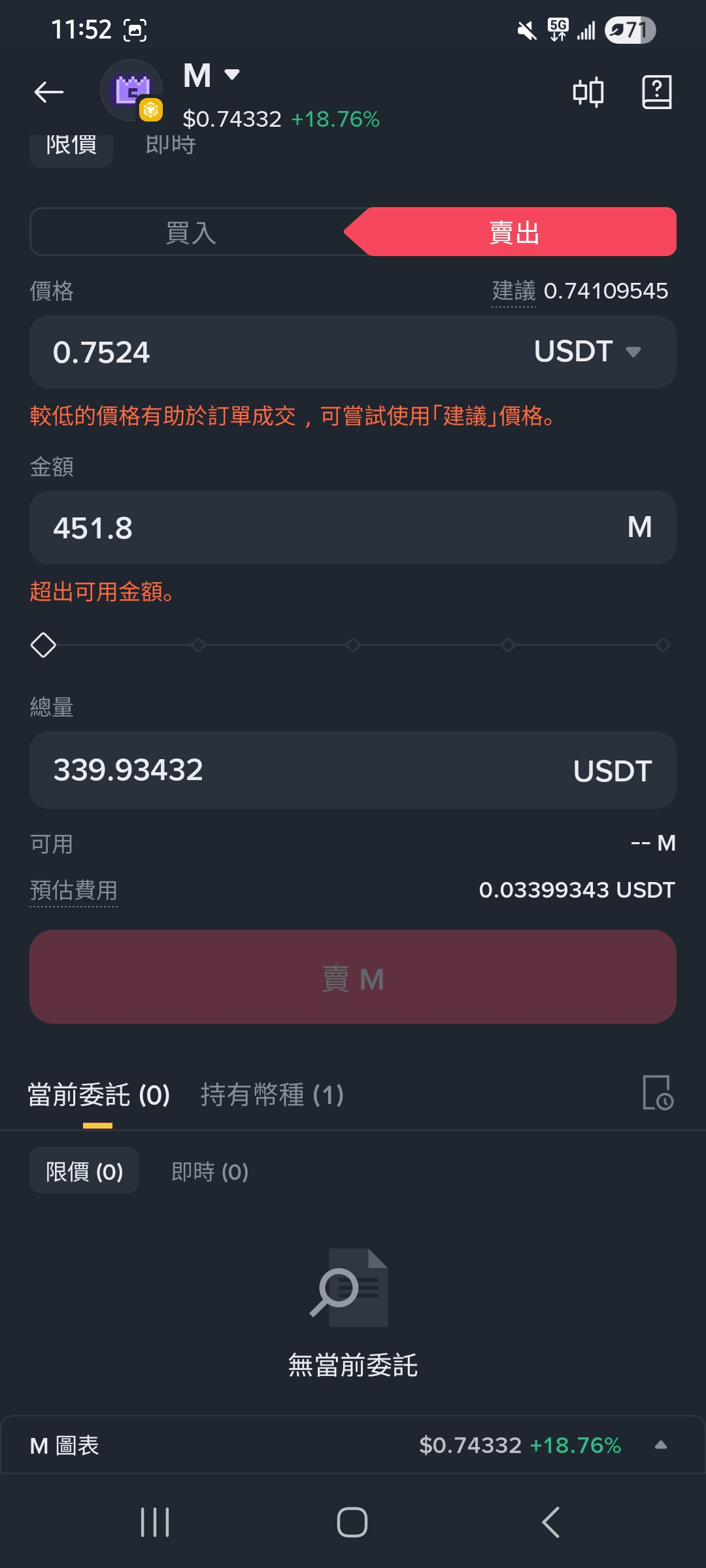This screenshot has width=706, height=1568.
Task: Open the help guide icon
Action: (657, 92)
